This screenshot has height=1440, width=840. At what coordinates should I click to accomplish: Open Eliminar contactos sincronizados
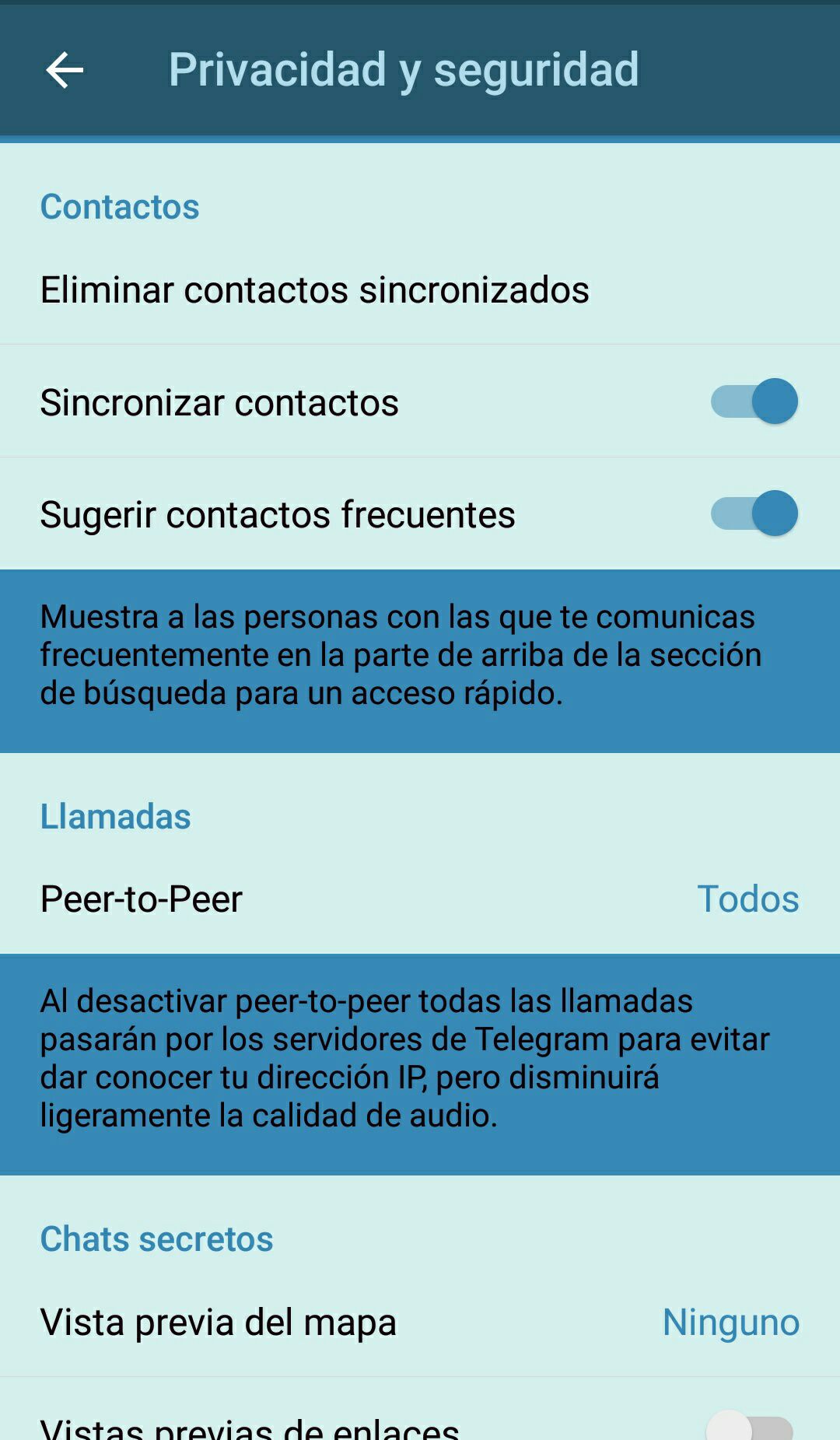point(314,290)
